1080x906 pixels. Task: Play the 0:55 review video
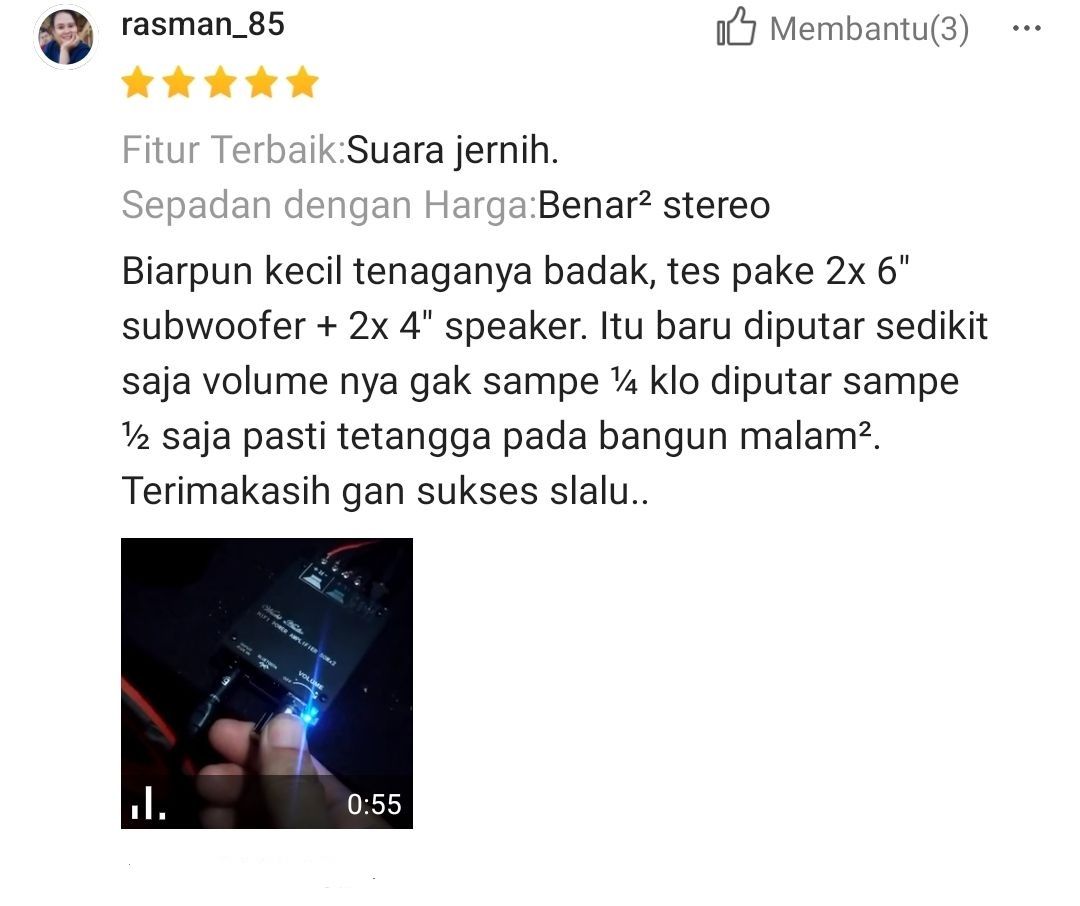click(x=267, y=683)
